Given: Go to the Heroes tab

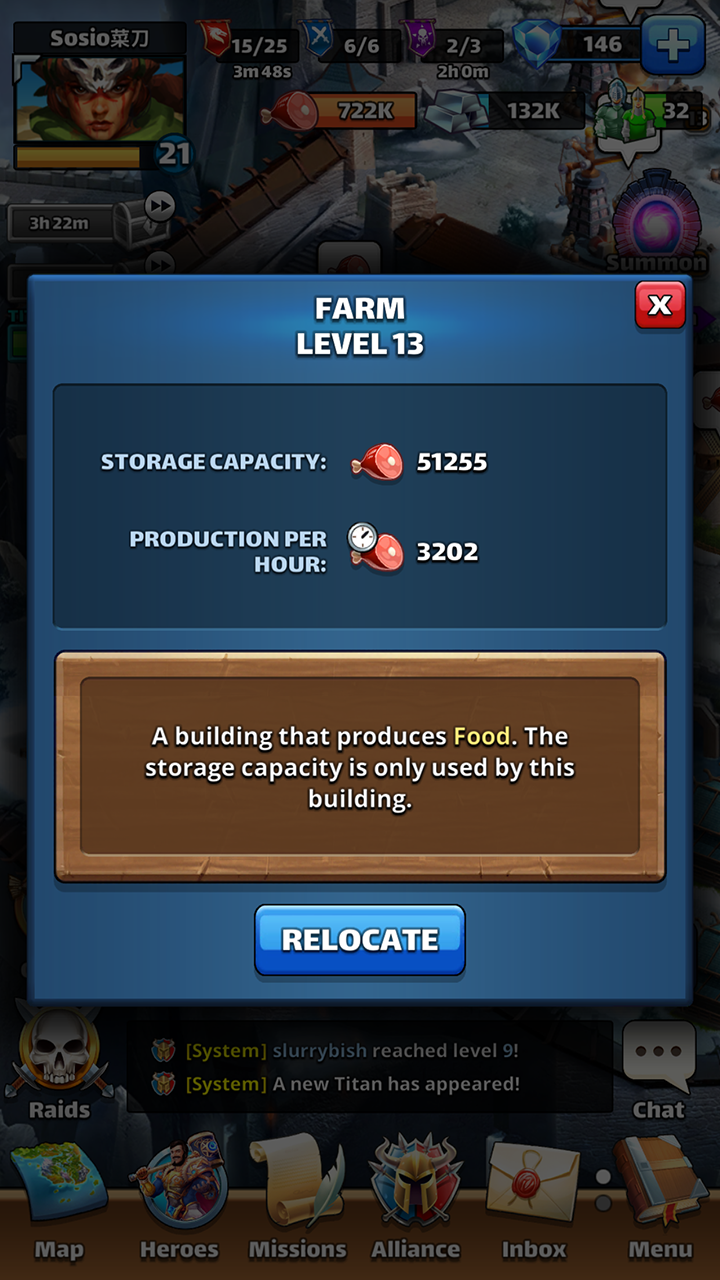Looking at the screenshot, I should click(x=179, y=1200).
